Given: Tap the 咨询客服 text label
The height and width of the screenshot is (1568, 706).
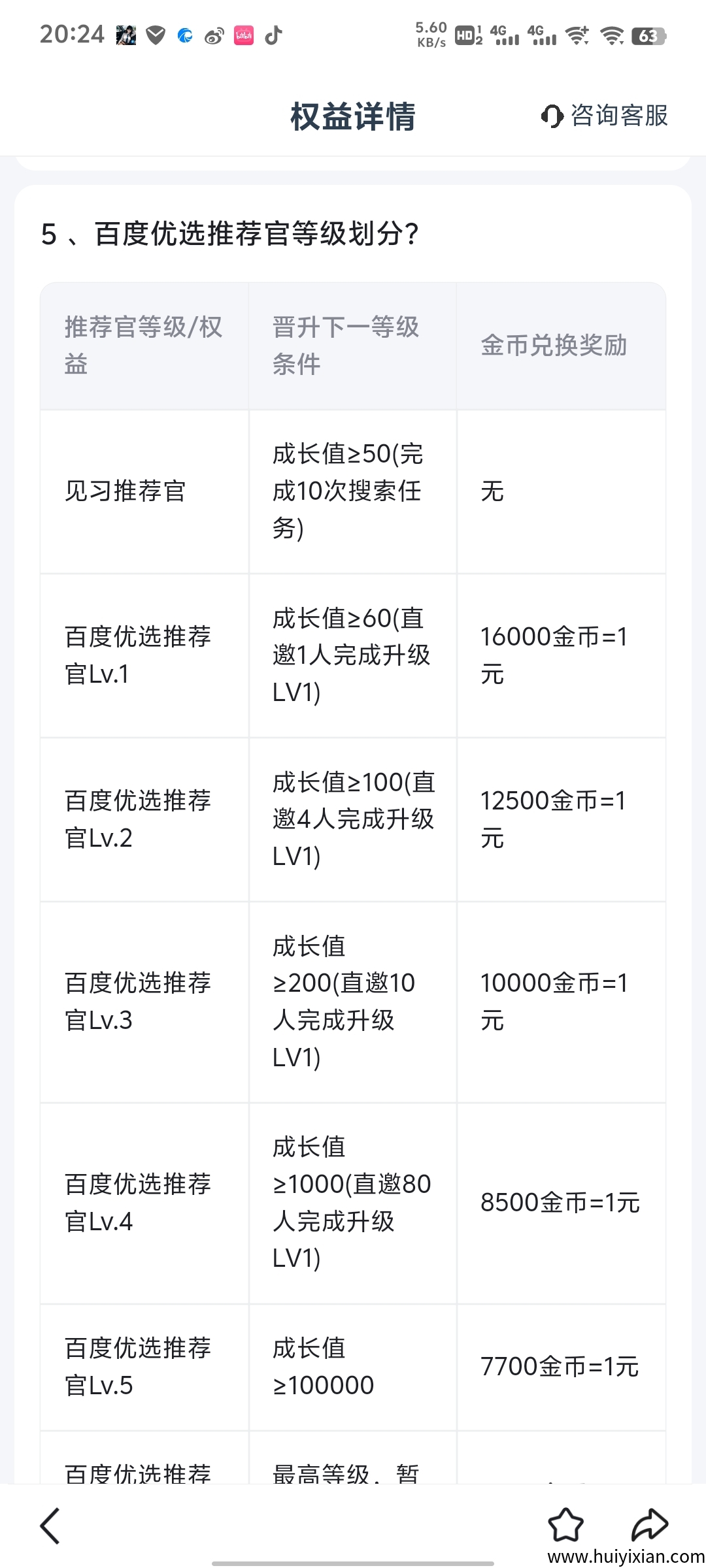Looking at the screenshot, I should click(618, 116).
